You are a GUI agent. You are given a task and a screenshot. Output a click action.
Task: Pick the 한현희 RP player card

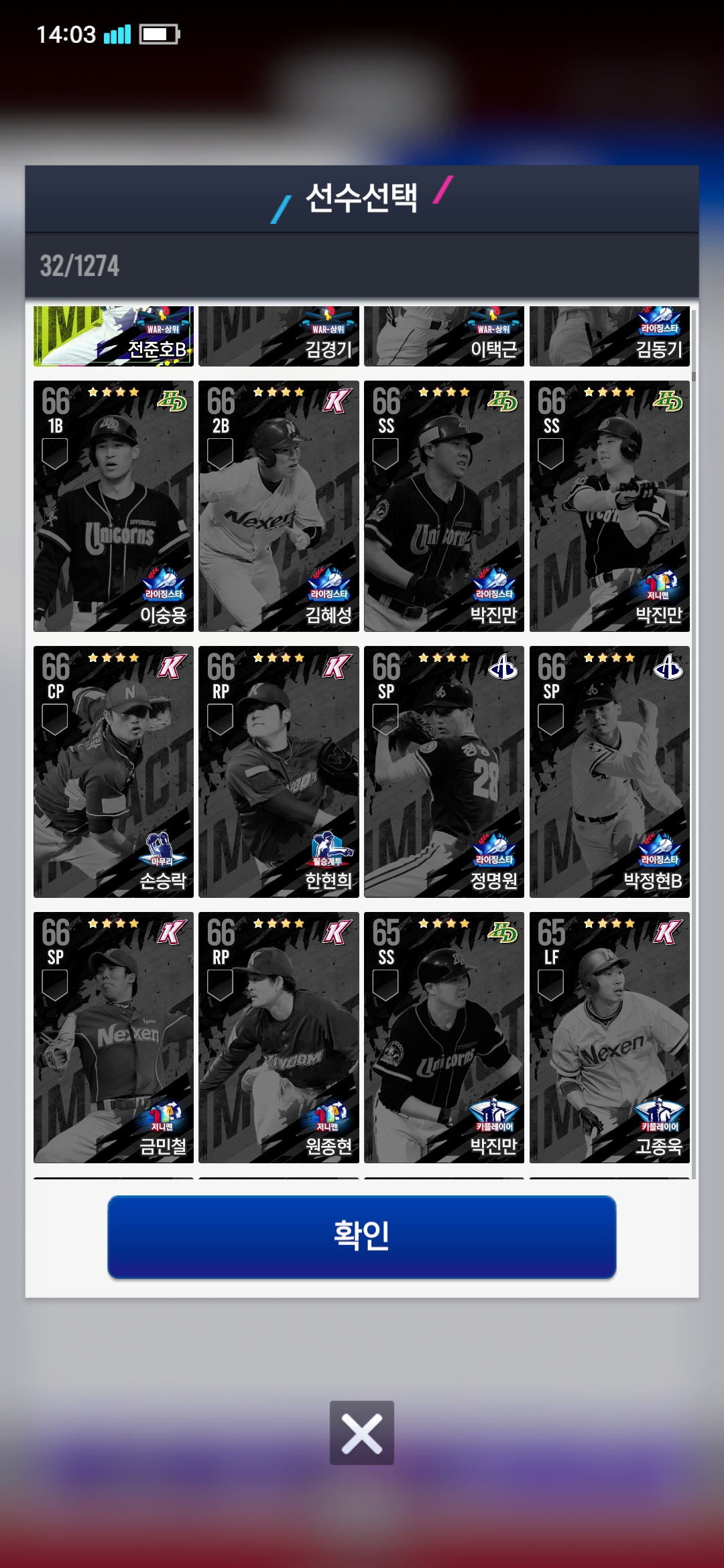tap(278, 771)
